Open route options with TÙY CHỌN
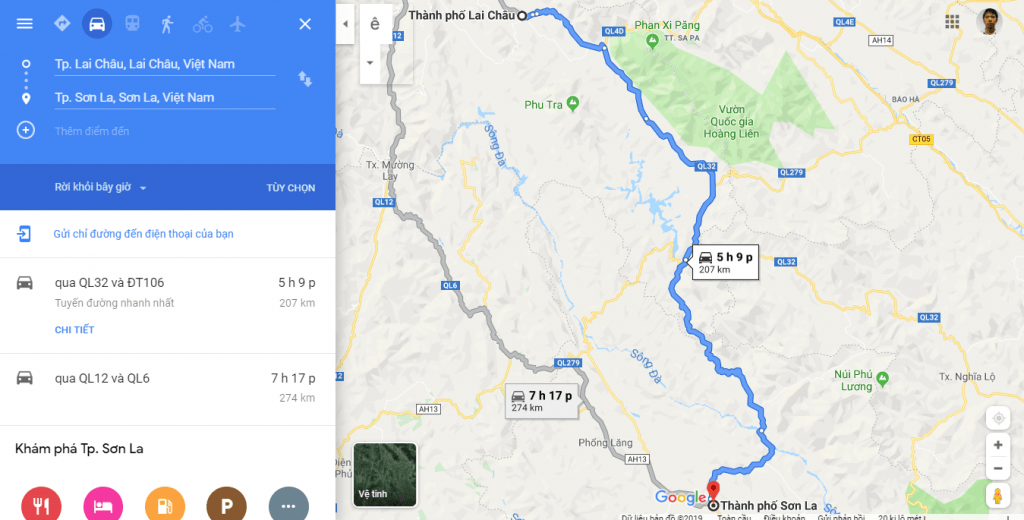Viewport: 1024px width, 520px height. 290,188
